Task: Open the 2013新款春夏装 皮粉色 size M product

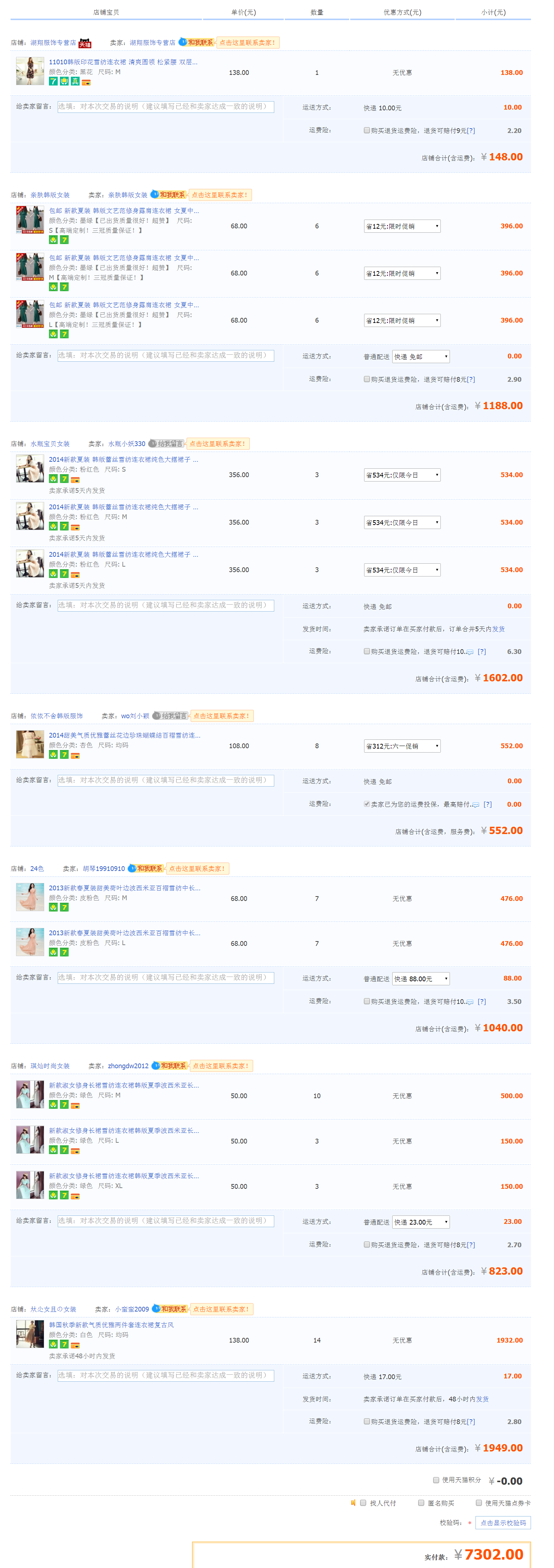Action: pyautogui.click(x=124, y=888)
